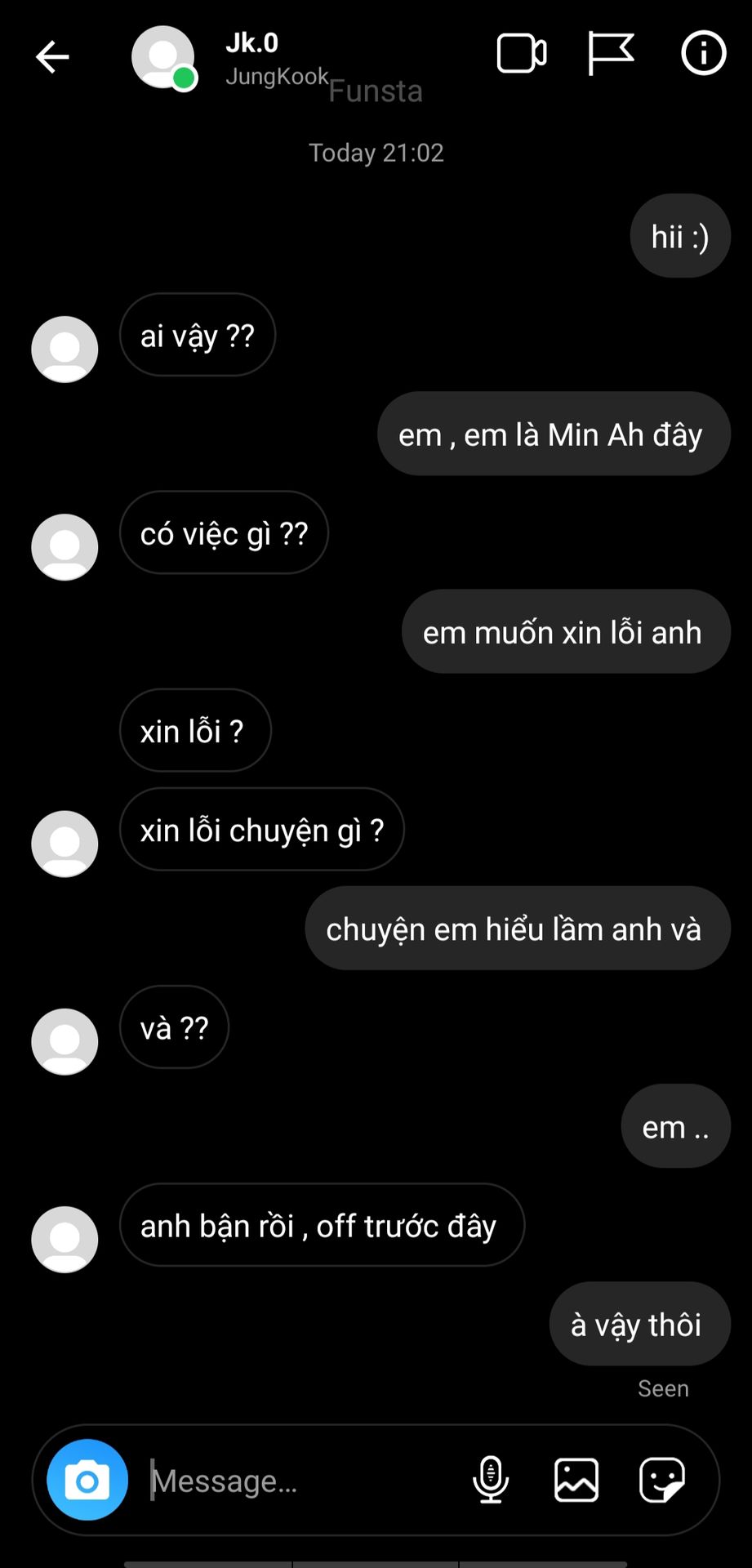Open the sticker picker
Viewport: 752px width, 1568px height.
tap(661, 1480)
